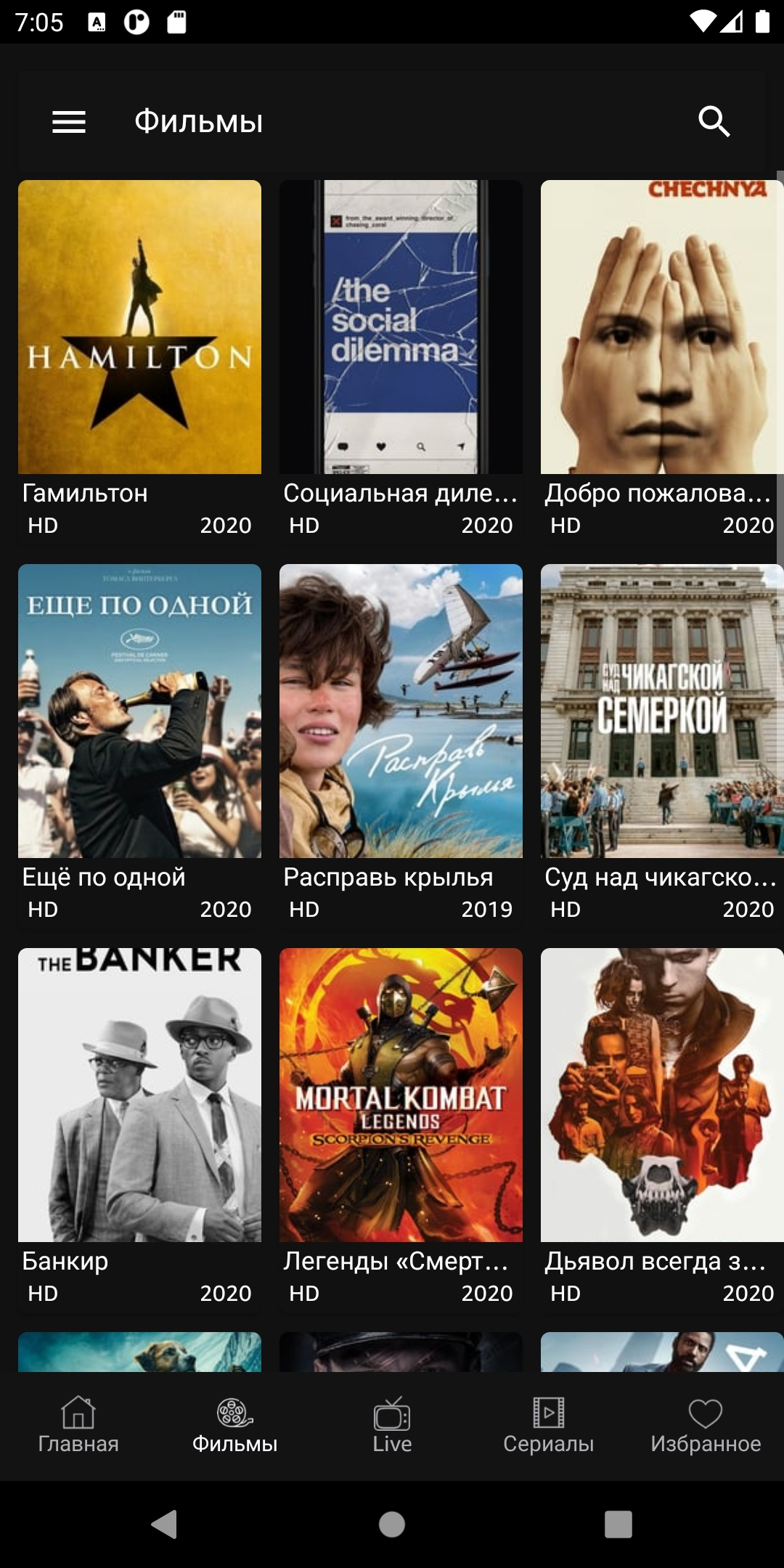
Task: Select the Добро пожаловать Chechnya film card
Action: point(662,362)
